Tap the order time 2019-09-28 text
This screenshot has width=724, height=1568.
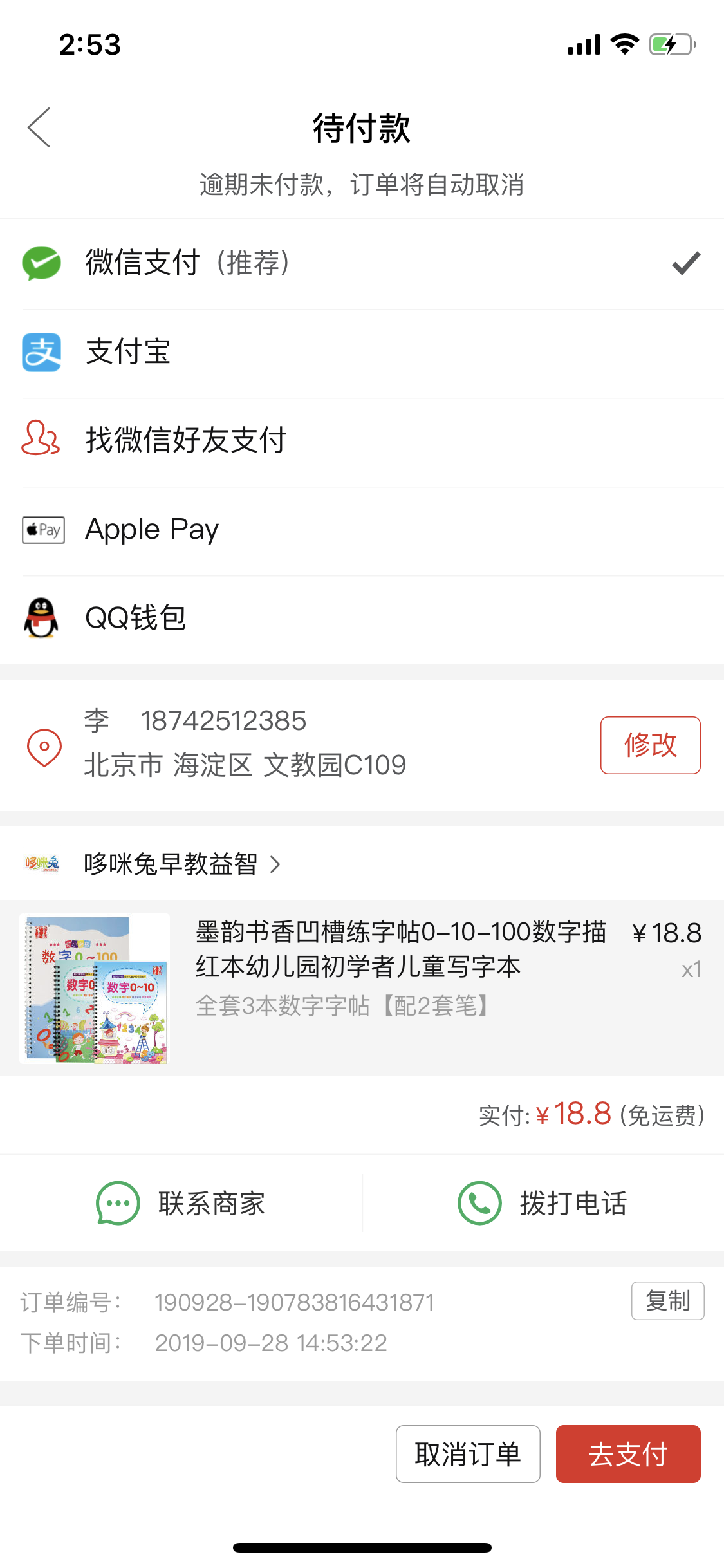pyautogui.click(x=270, y=1342)
